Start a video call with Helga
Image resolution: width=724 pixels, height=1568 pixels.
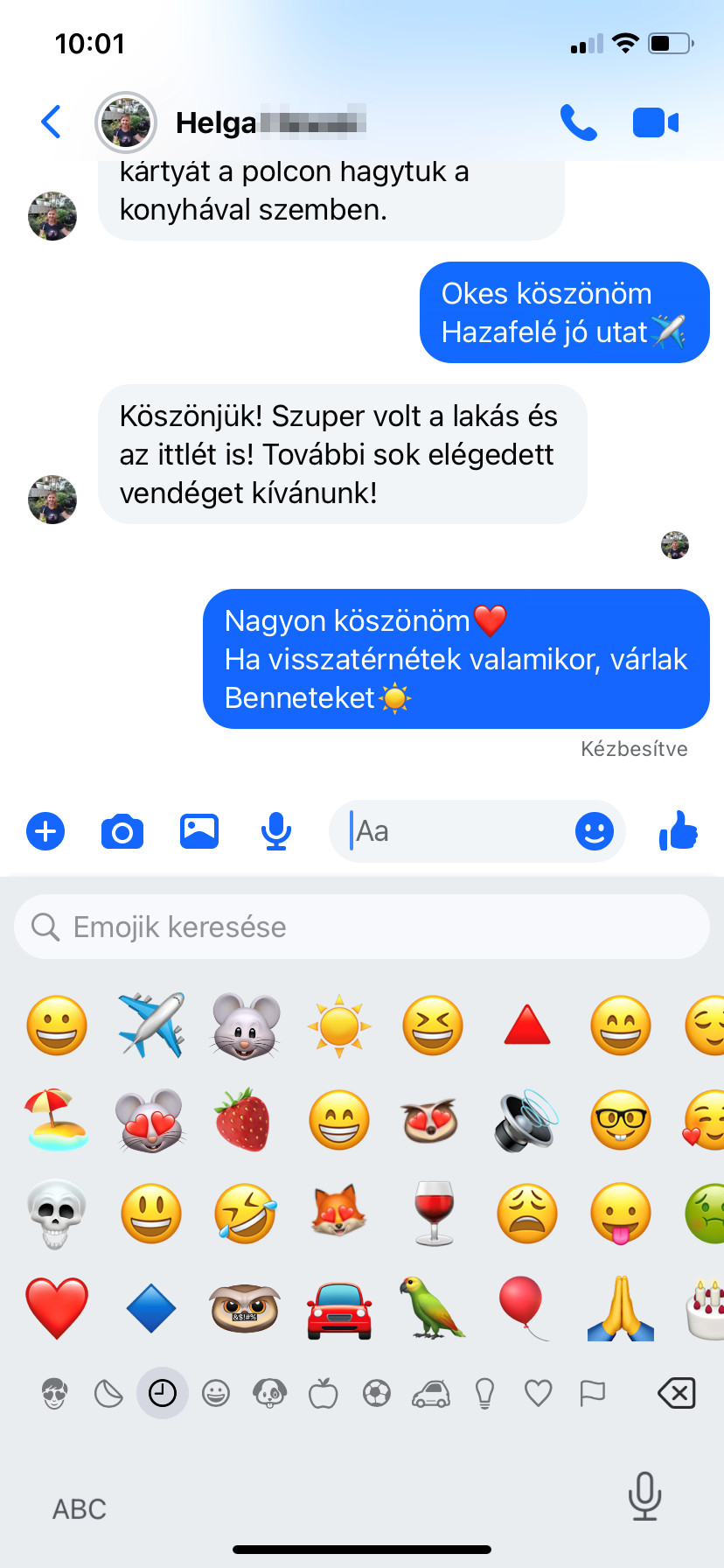pyautogui.click(x=655, y=122)
